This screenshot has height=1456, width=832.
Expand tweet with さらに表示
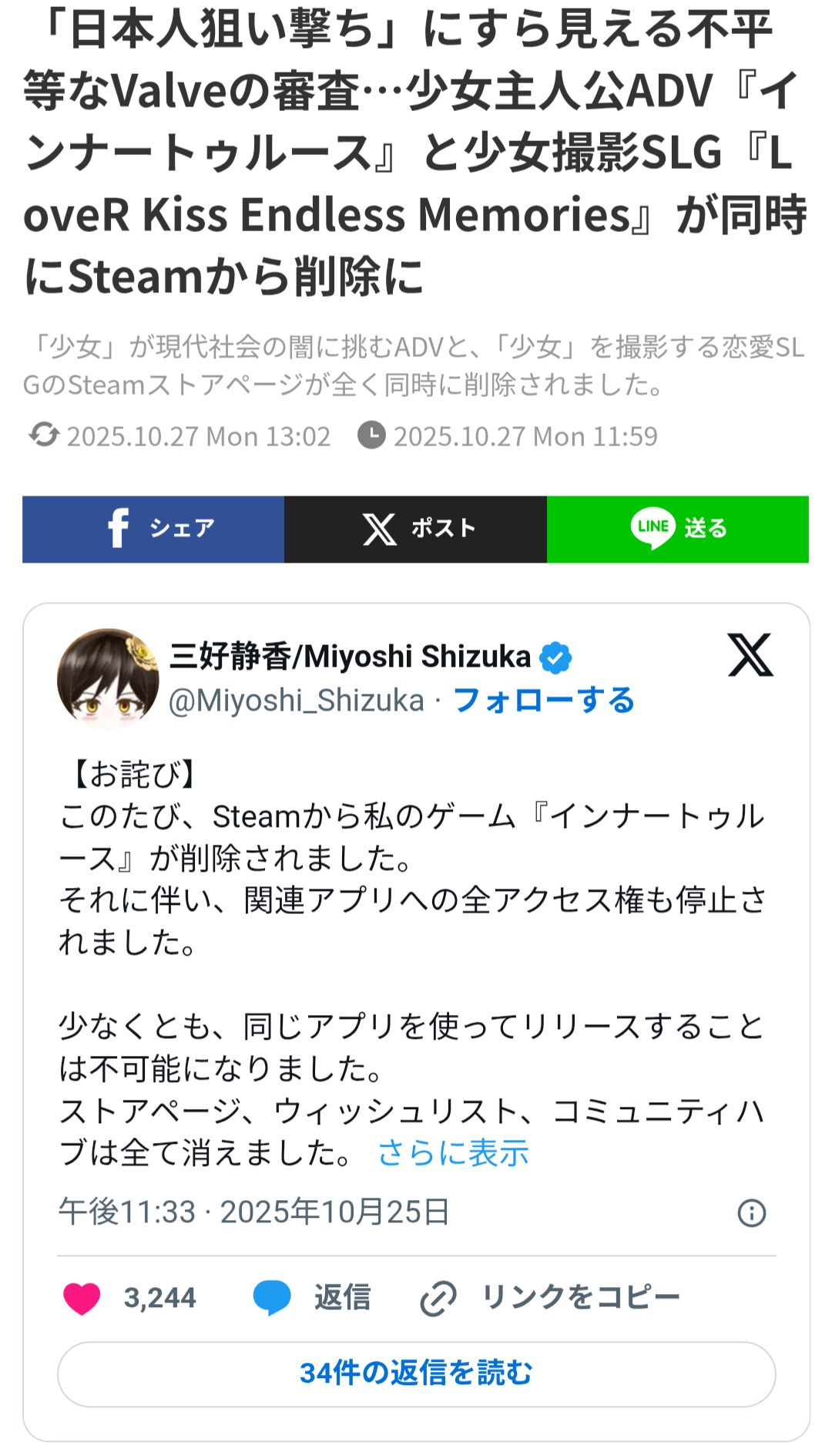click(x=453, y=1152)
